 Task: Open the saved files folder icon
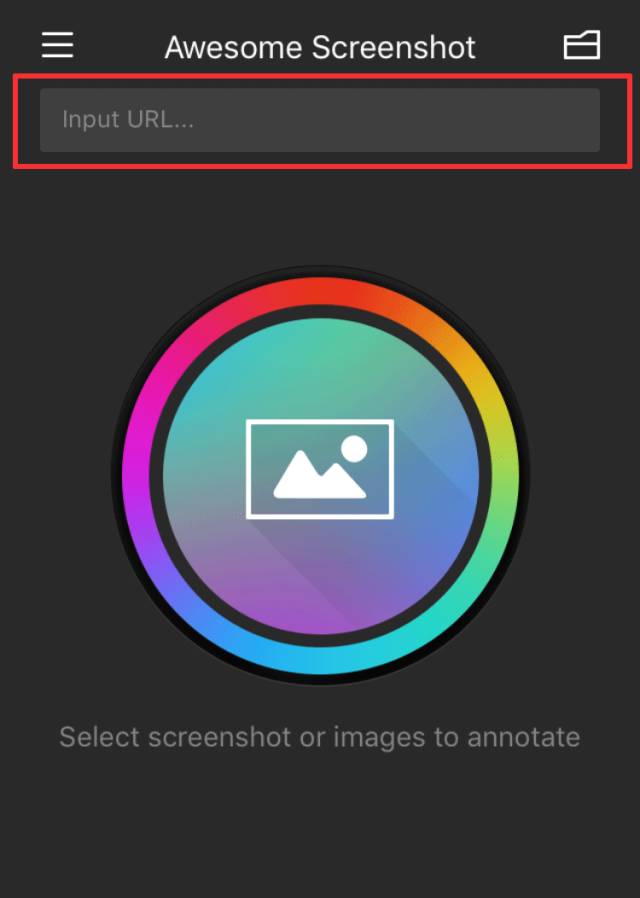point(582,45)
